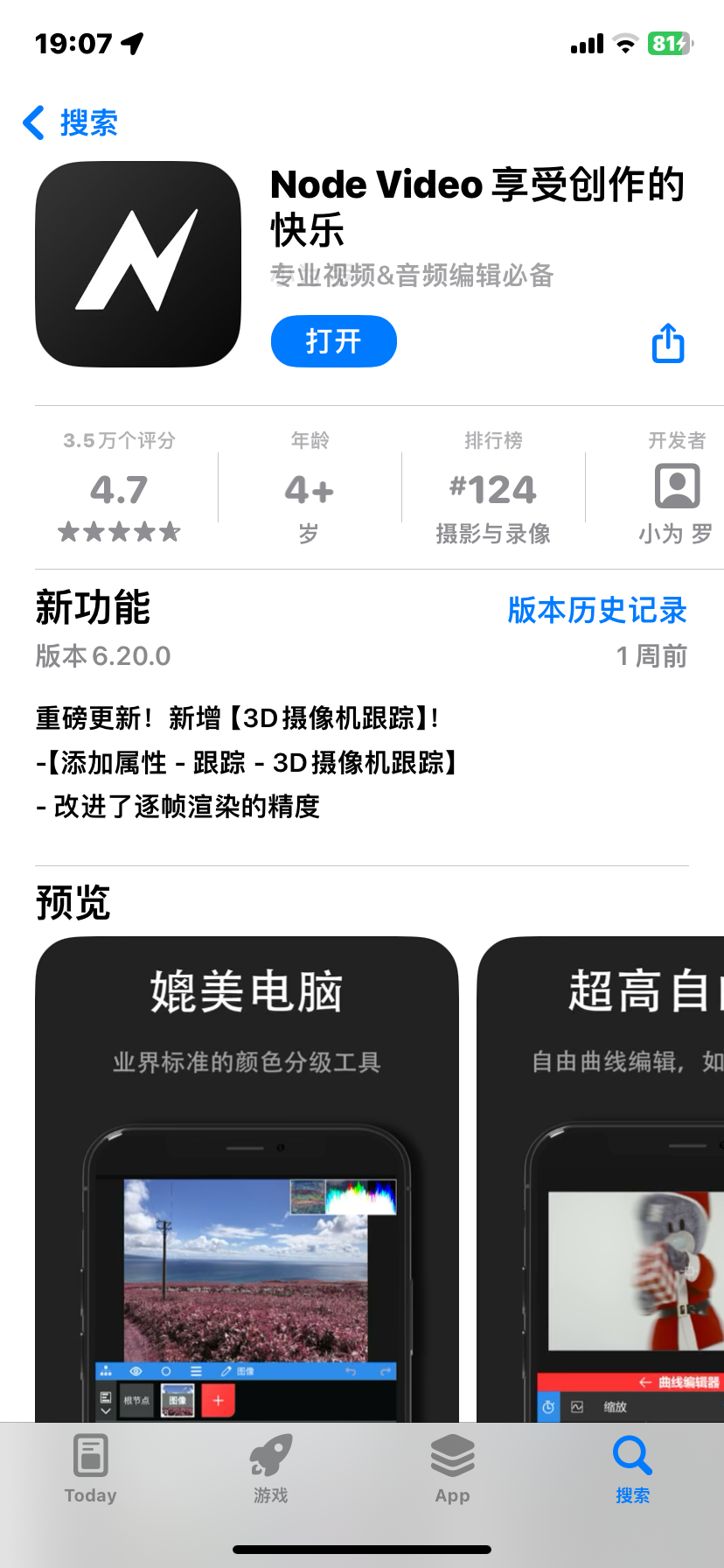Go back to 搜索 results
Image resolution: width=724 pixels, height=1568 pixels.
coord(72,123)
